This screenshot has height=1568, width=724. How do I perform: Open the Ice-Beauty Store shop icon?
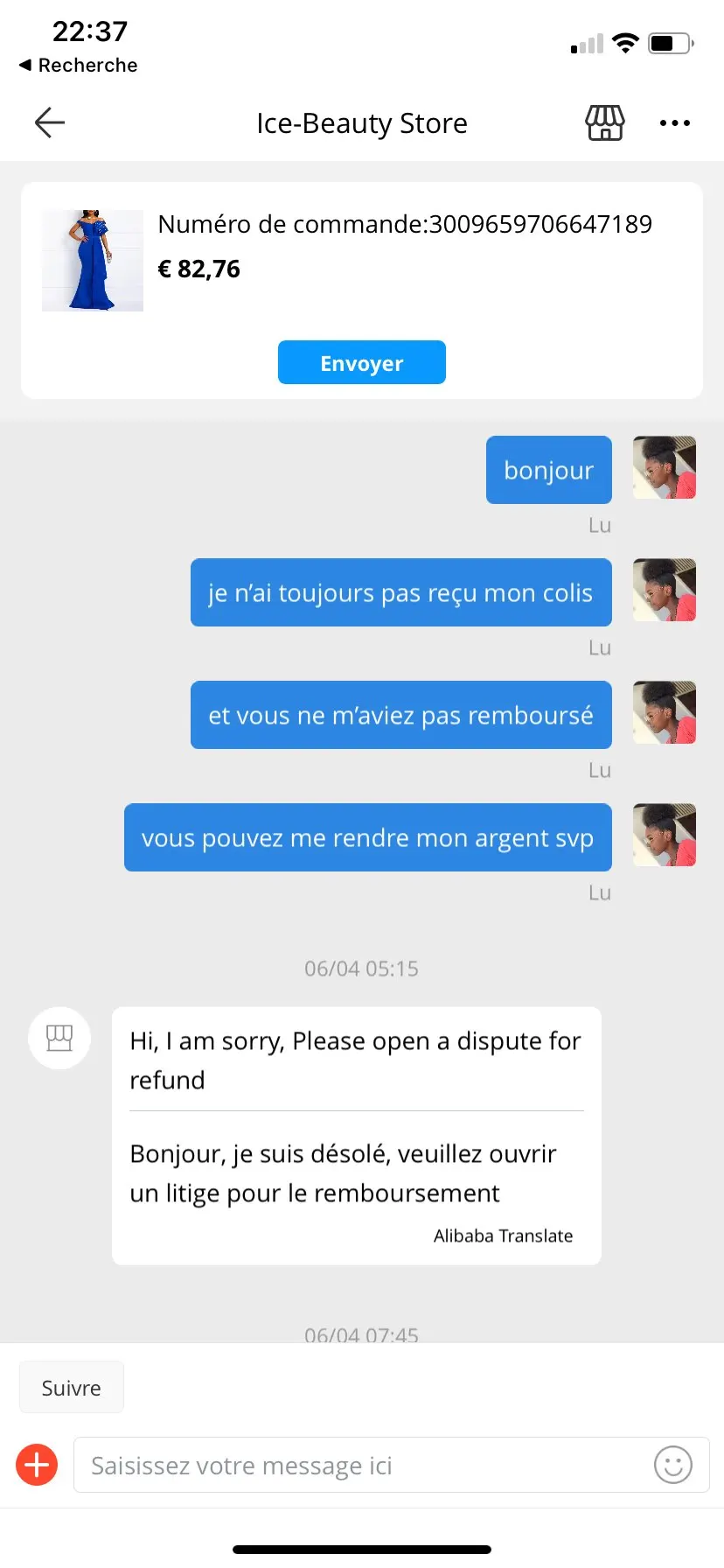pyautogui.click(x=604, y=122)
